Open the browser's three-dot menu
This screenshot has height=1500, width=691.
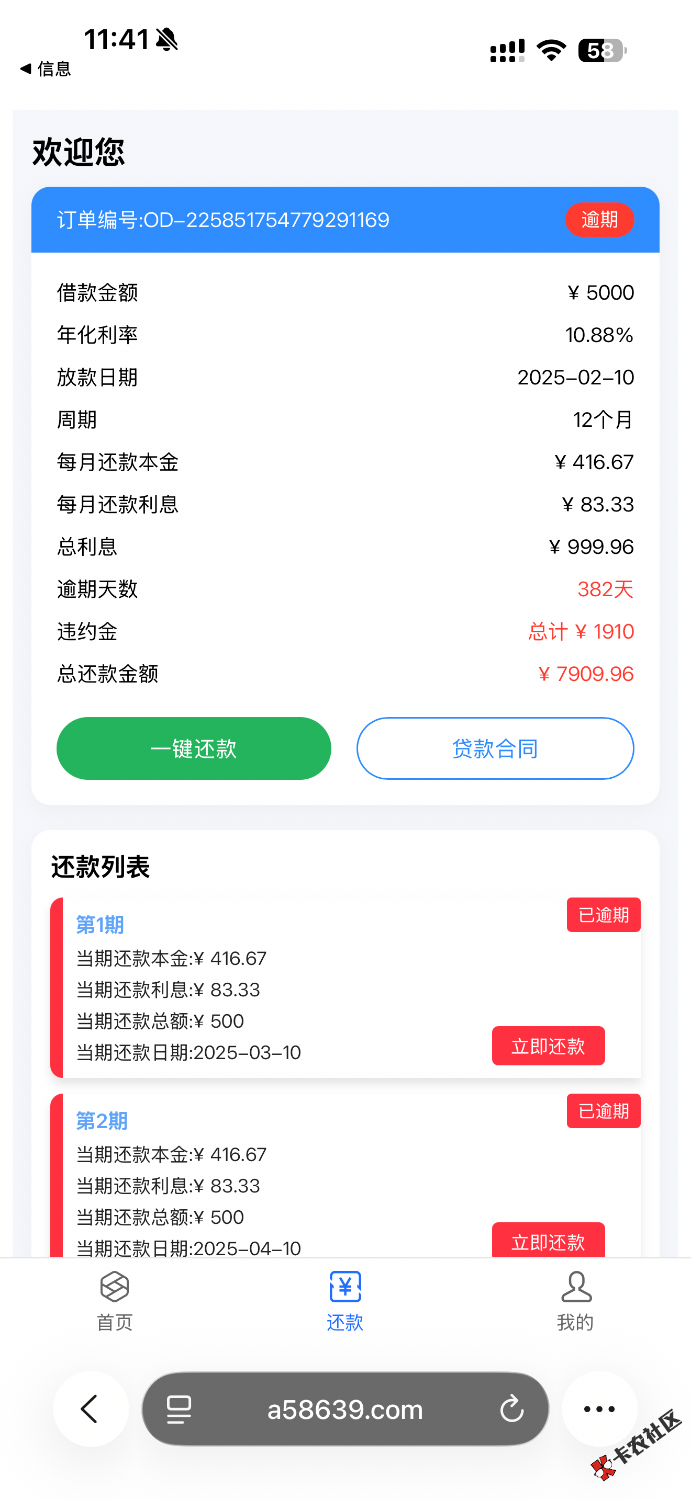(599, 1409)
